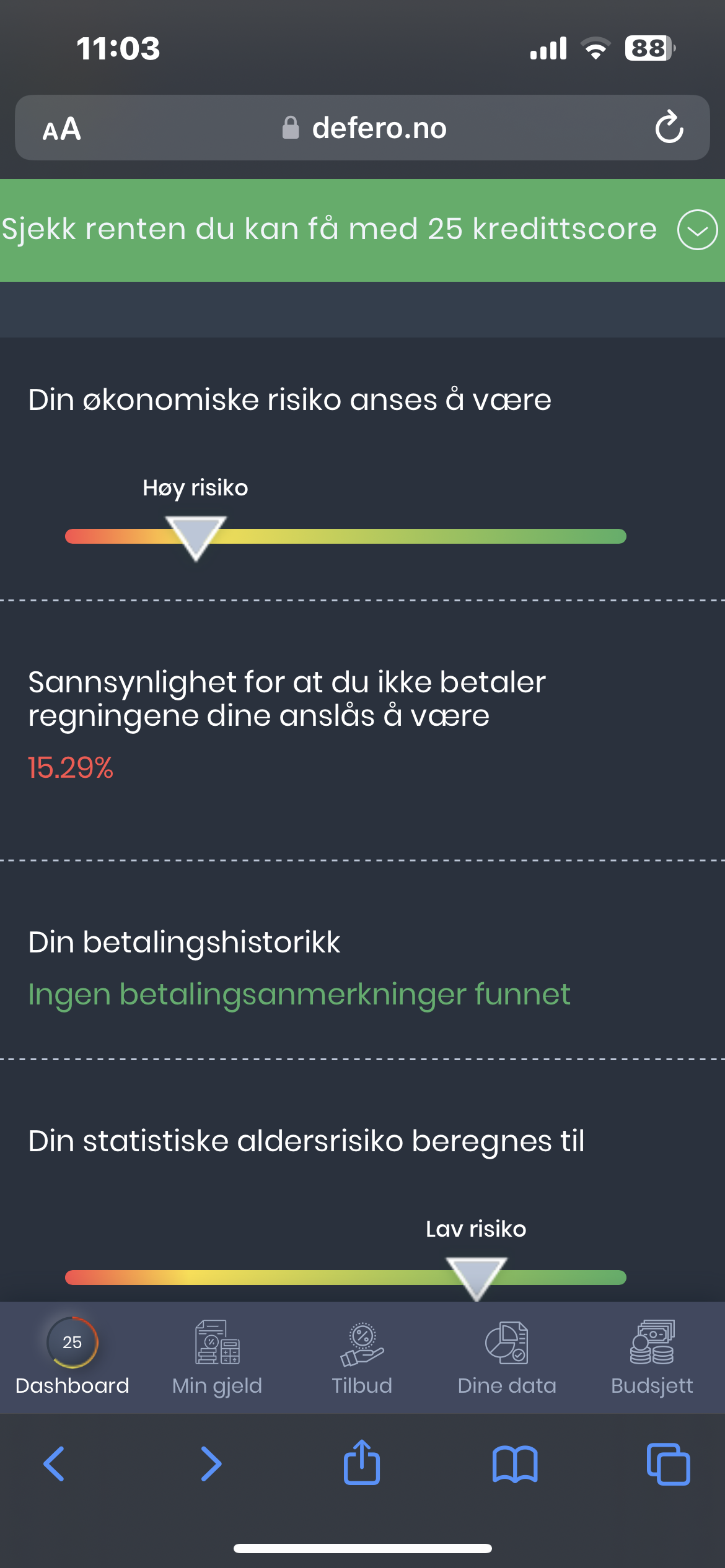Open Safari bookmarks
Viewport: 725px width, 1568px height.
click(515, 1465)
